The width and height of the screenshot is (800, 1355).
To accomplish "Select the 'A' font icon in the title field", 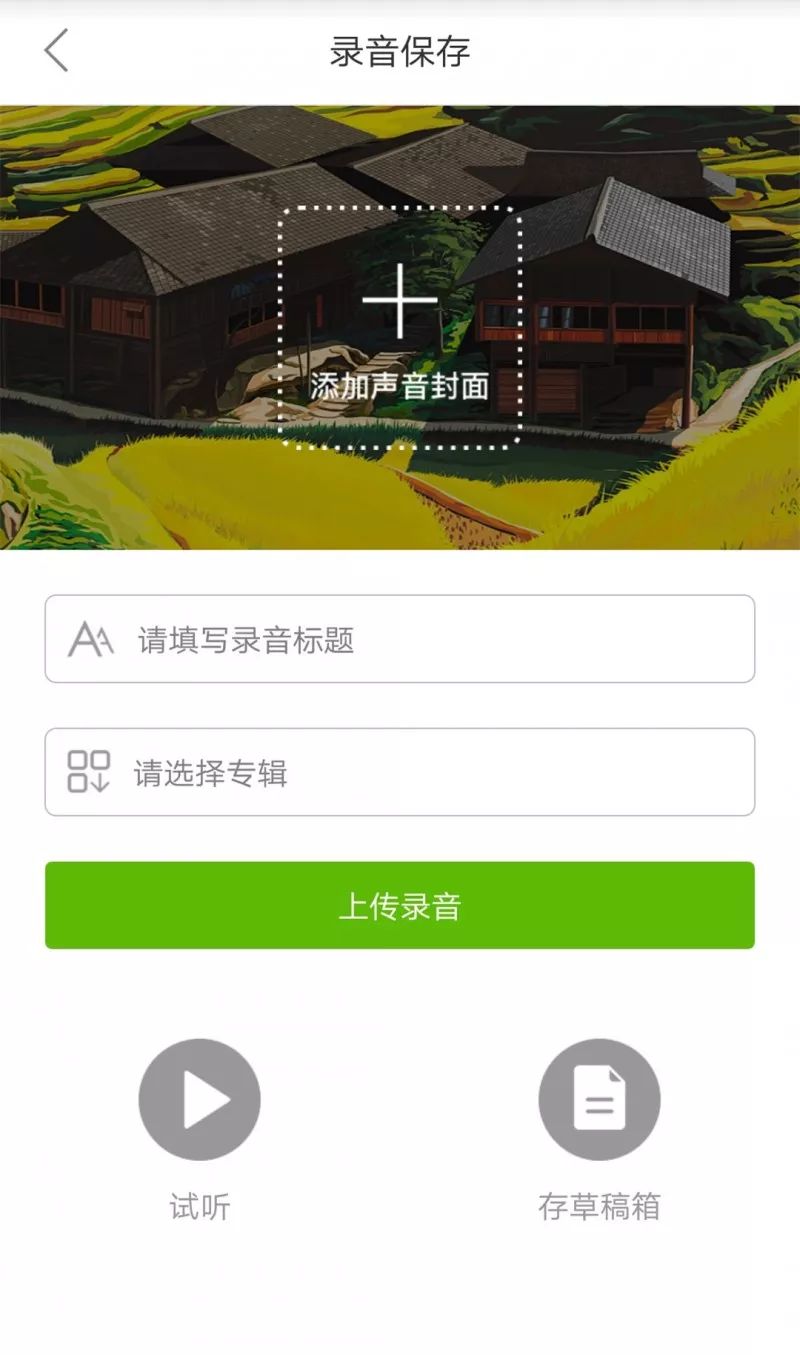I will click(88, 637).
